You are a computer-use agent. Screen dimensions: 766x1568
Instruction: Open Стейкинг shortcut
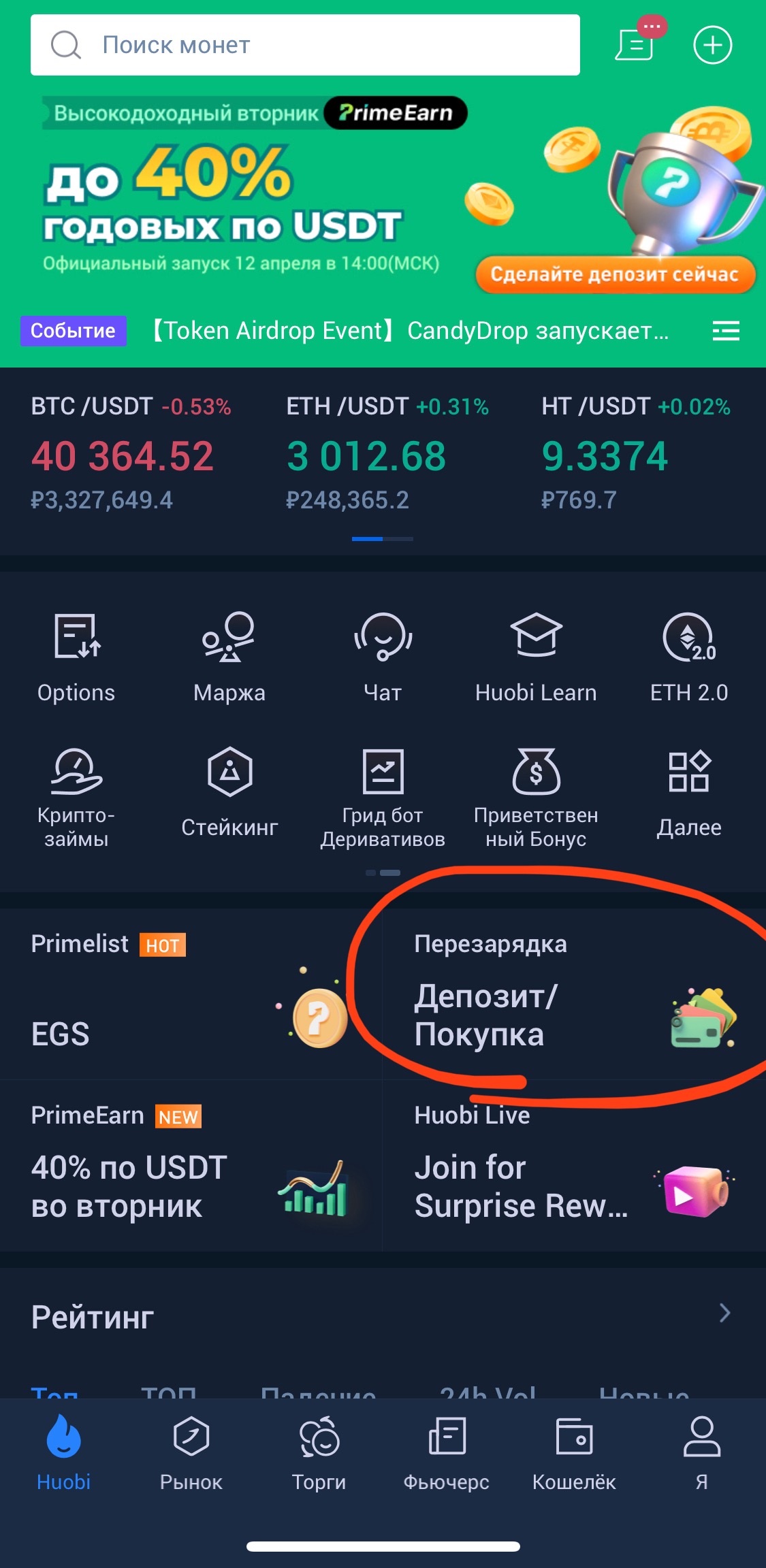coord(229,793)
